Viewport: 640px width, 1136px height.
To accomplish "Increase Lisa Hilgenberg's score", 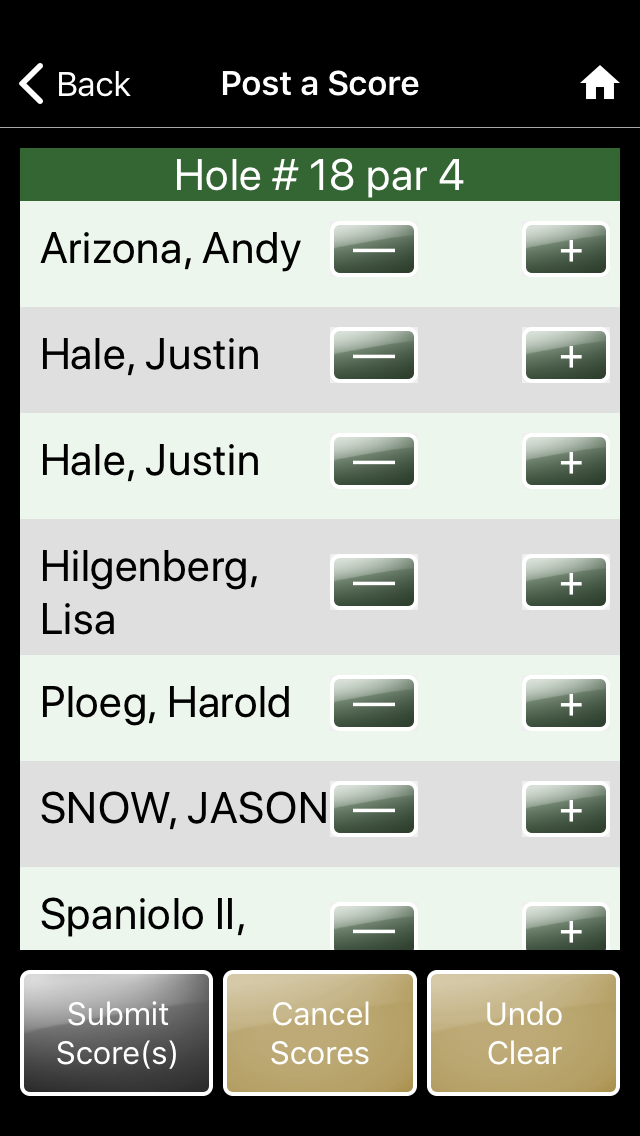I will tap(566, 582).
